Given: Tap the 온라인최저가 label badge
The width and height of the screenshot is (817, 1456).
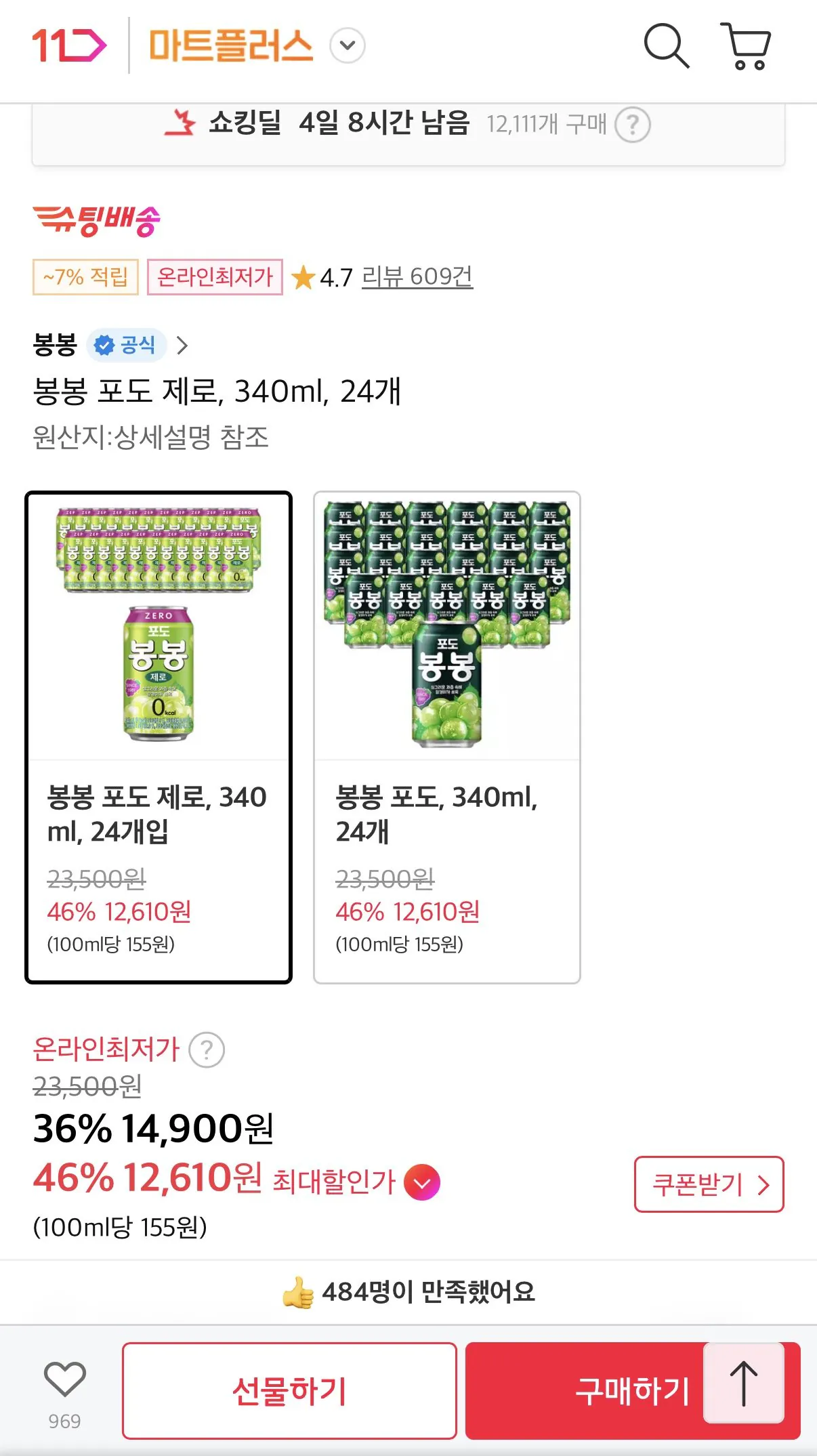Looking at the screenshot, I should (215, 276).
